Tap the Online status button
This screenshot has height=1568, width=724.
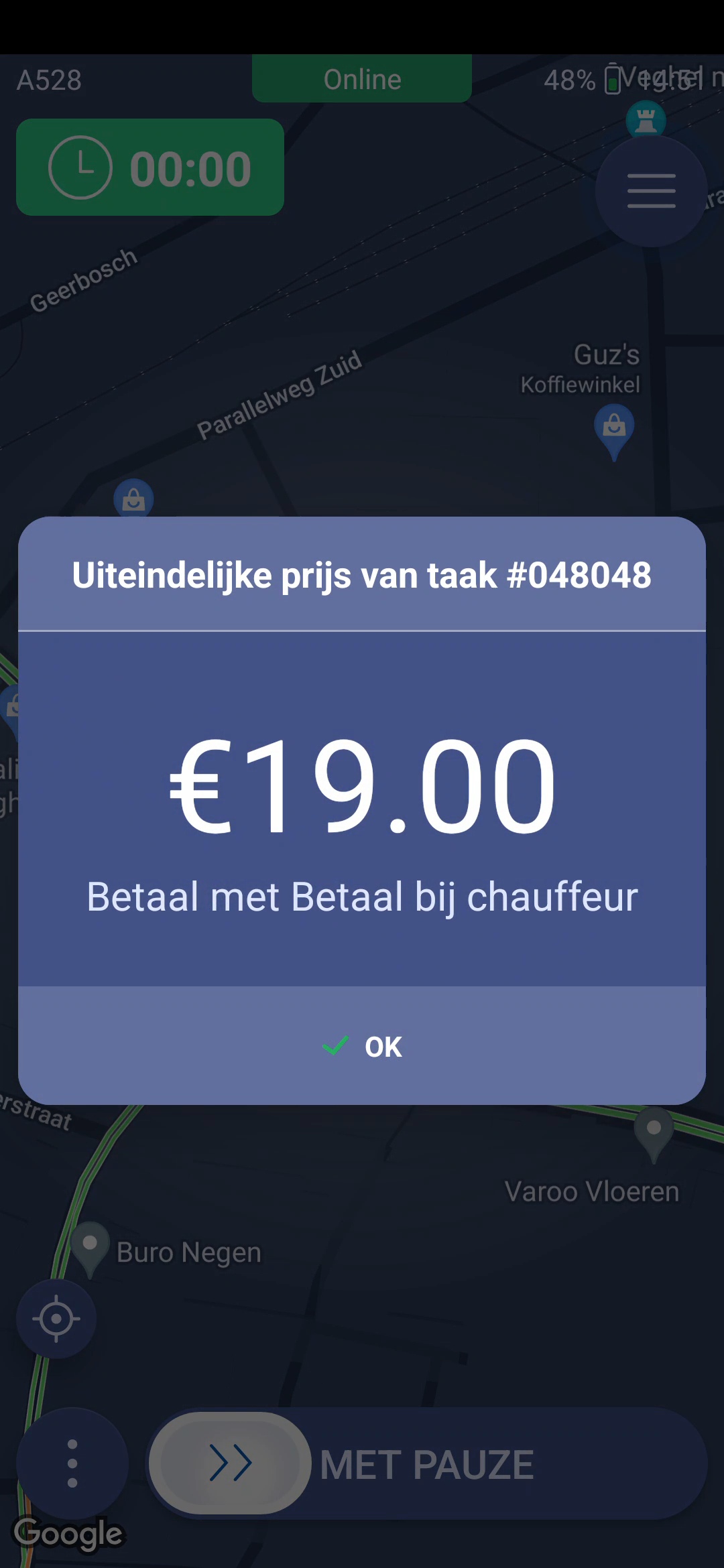click(x=362, y=79)
